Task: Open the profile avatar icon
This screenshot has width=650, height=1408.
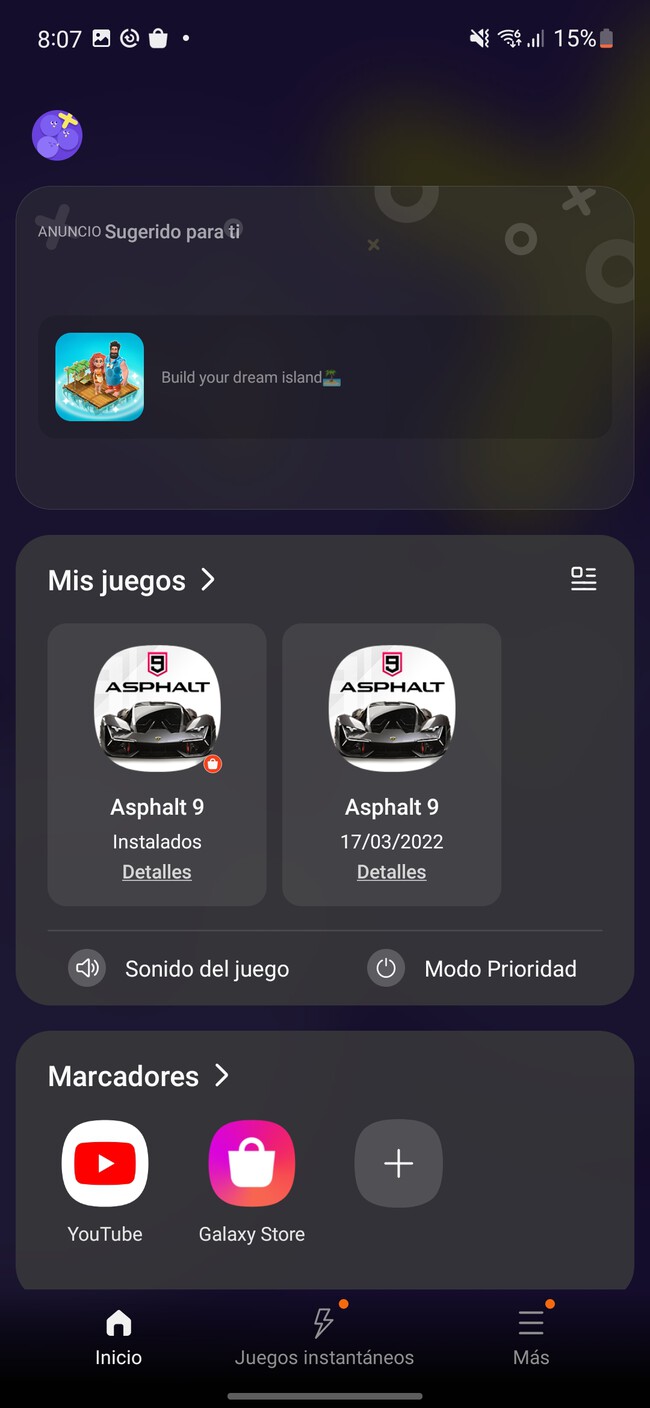Action: 57,135
